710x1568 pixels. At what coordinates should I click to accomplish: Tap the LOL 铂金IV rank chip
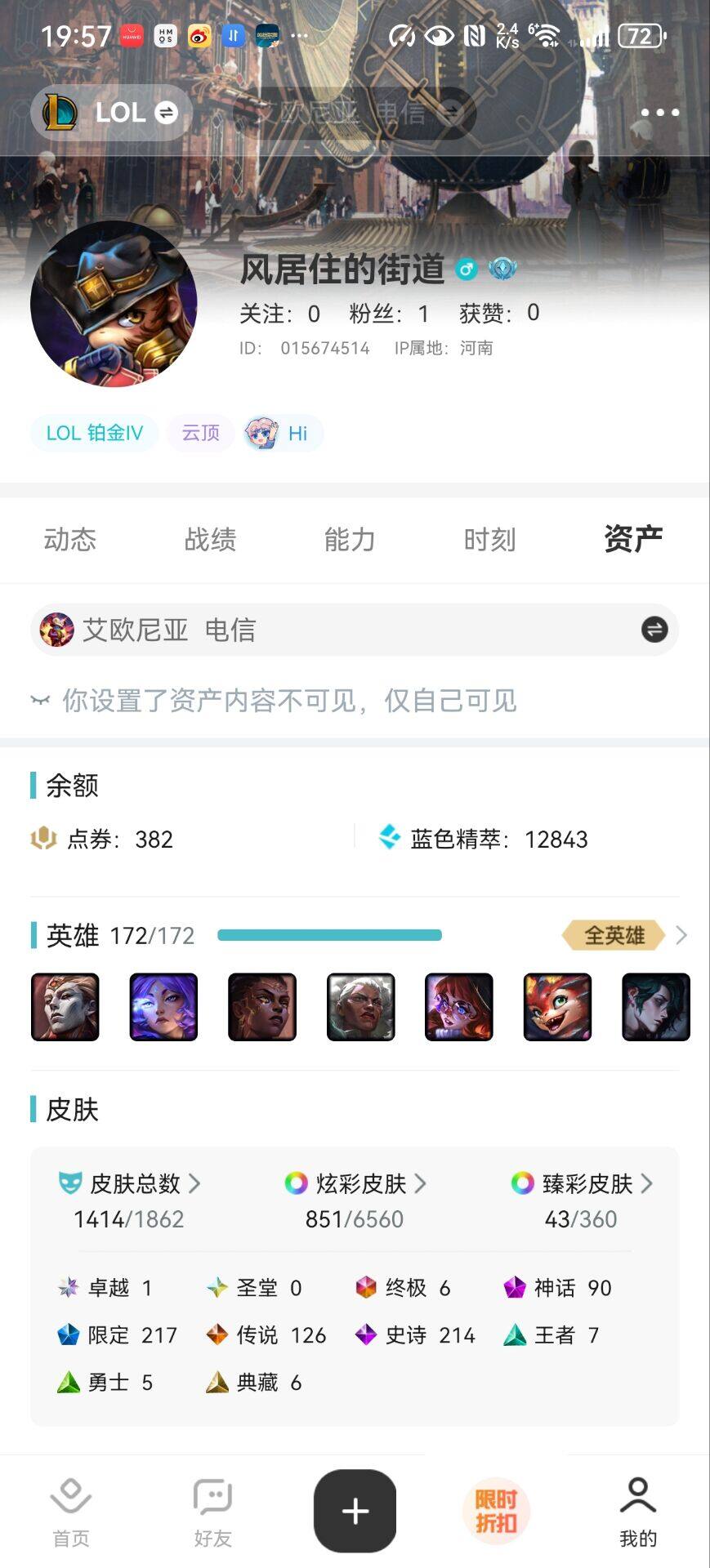pos(94,433)
